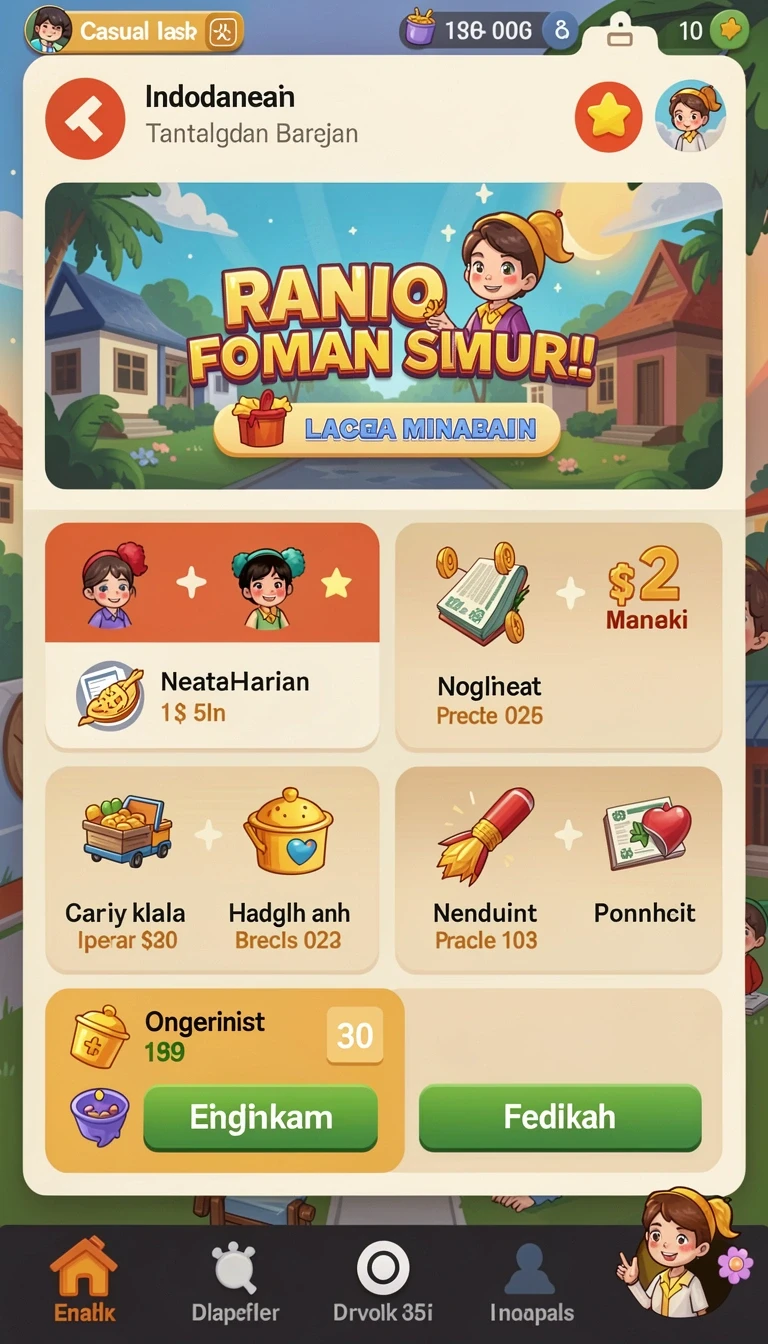
Task: Tap the lock icon at the top
Action: [620, 32]
